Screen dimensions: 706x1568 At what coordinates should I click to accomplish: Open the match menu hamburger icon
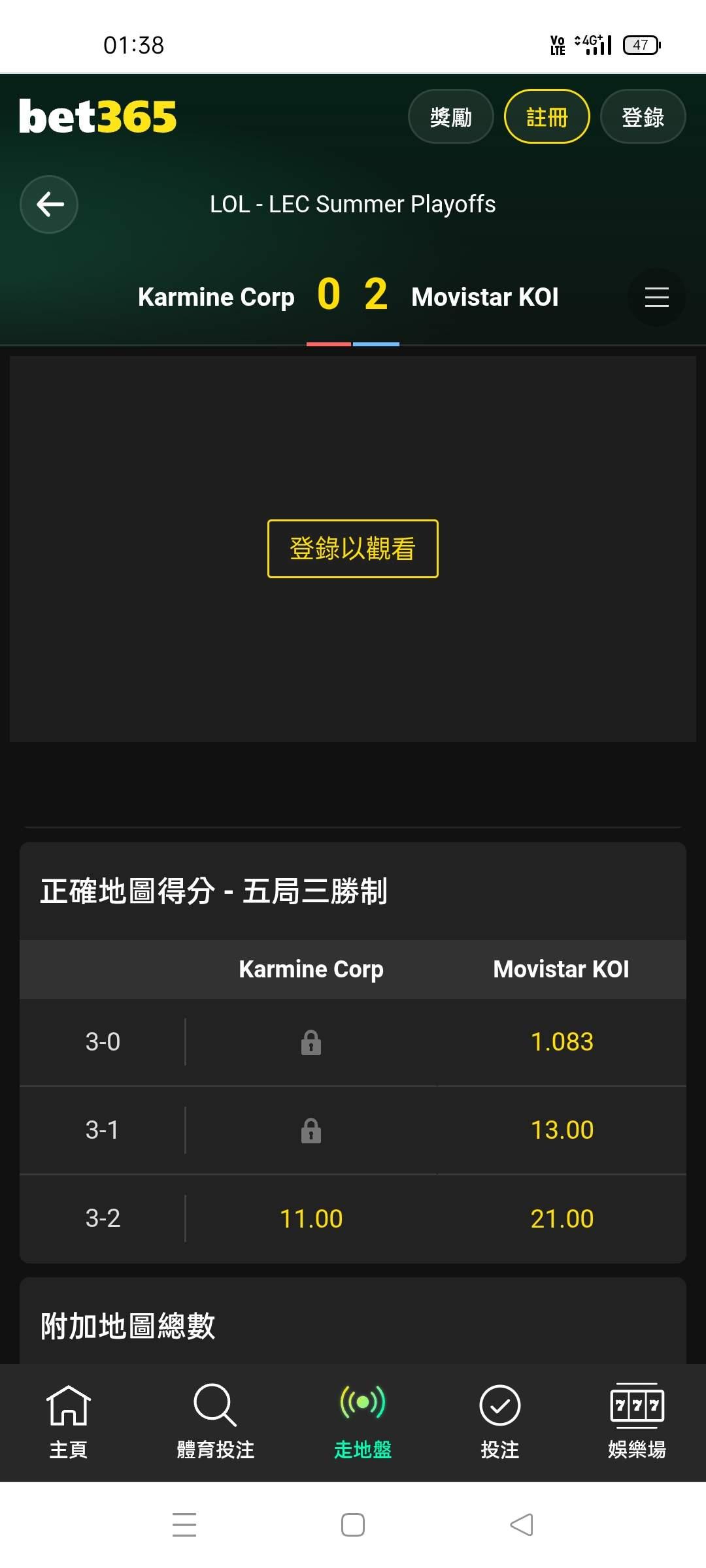pos(656,297)
